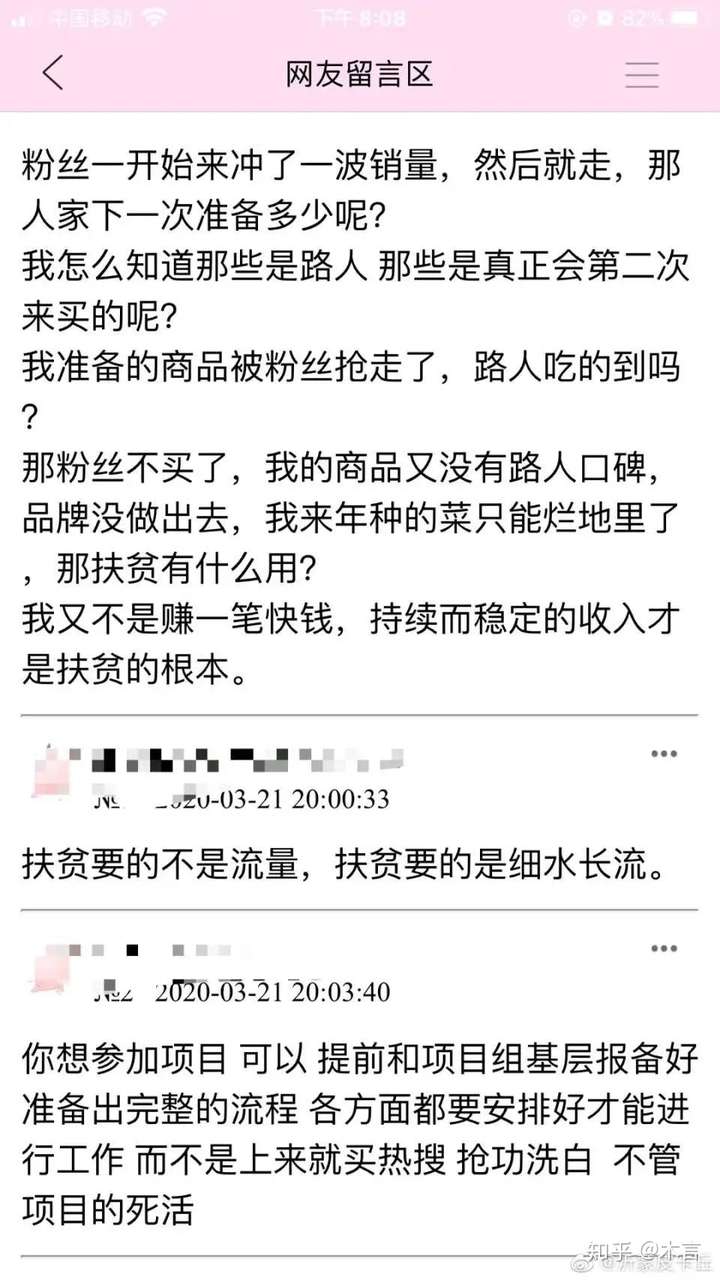Go back from 网友留言区

point(53,74)
